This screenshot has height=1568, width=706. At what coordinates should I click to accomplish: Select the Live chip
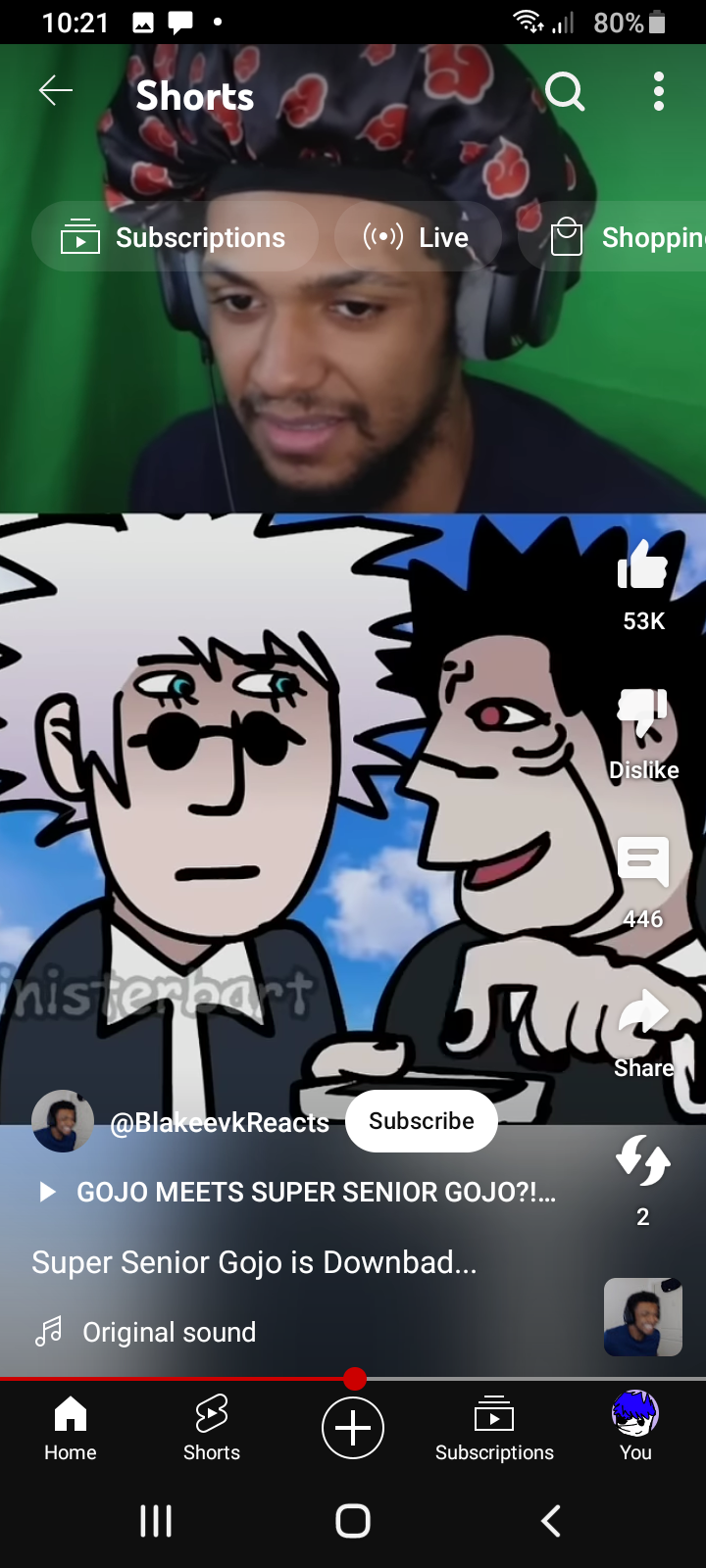(x=417, y=237)
